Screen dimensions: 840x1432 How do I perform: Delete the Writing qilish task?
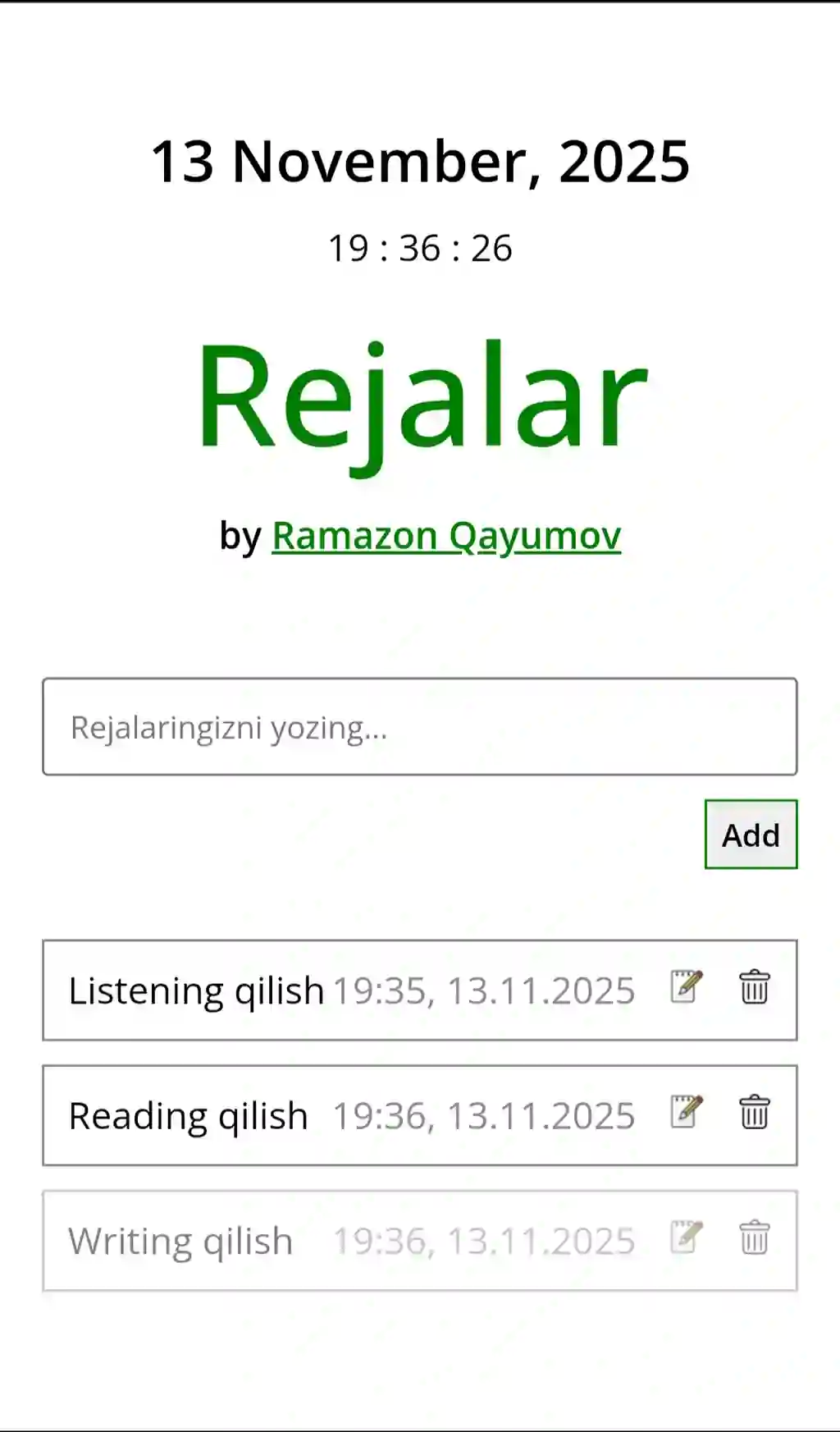(754, 1238)
